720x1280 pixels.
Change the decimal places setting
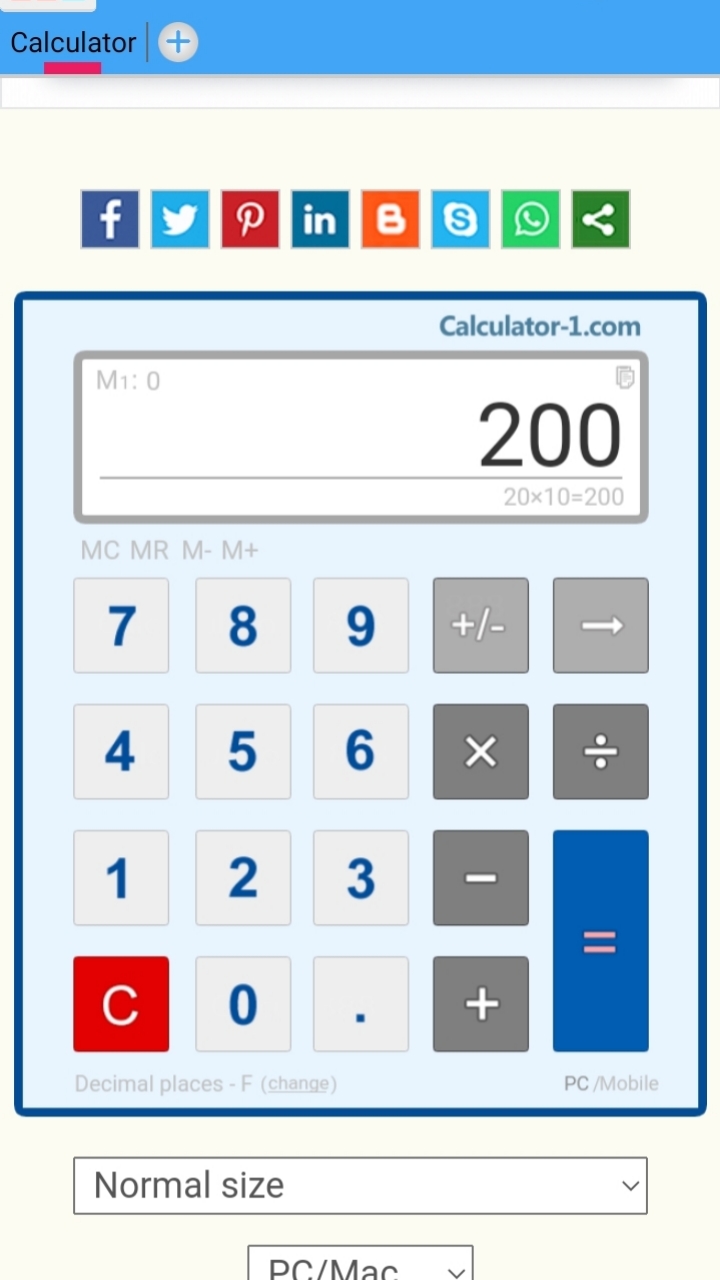point(299,1083)
